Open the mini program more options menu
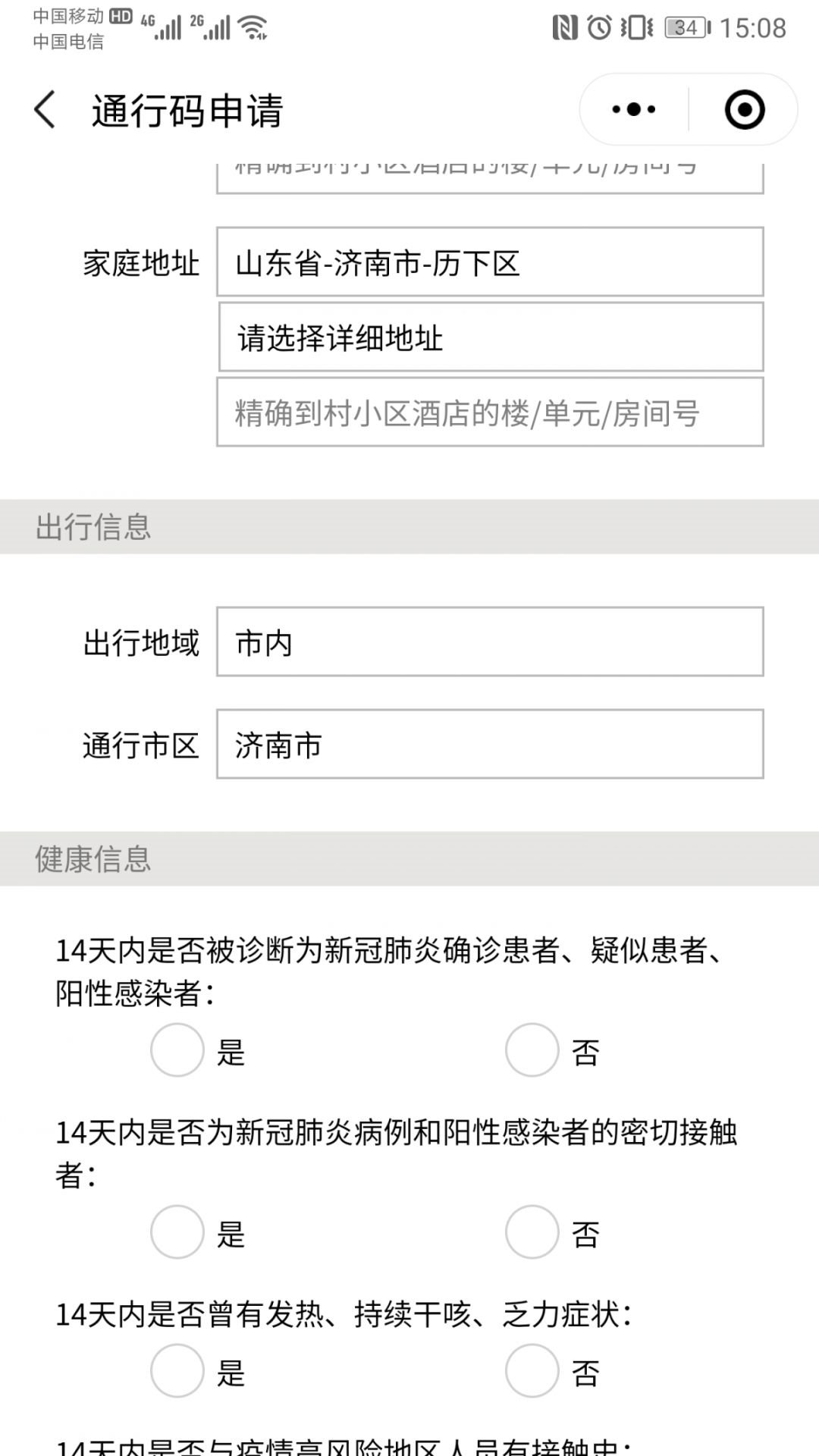 click(634, 110)
